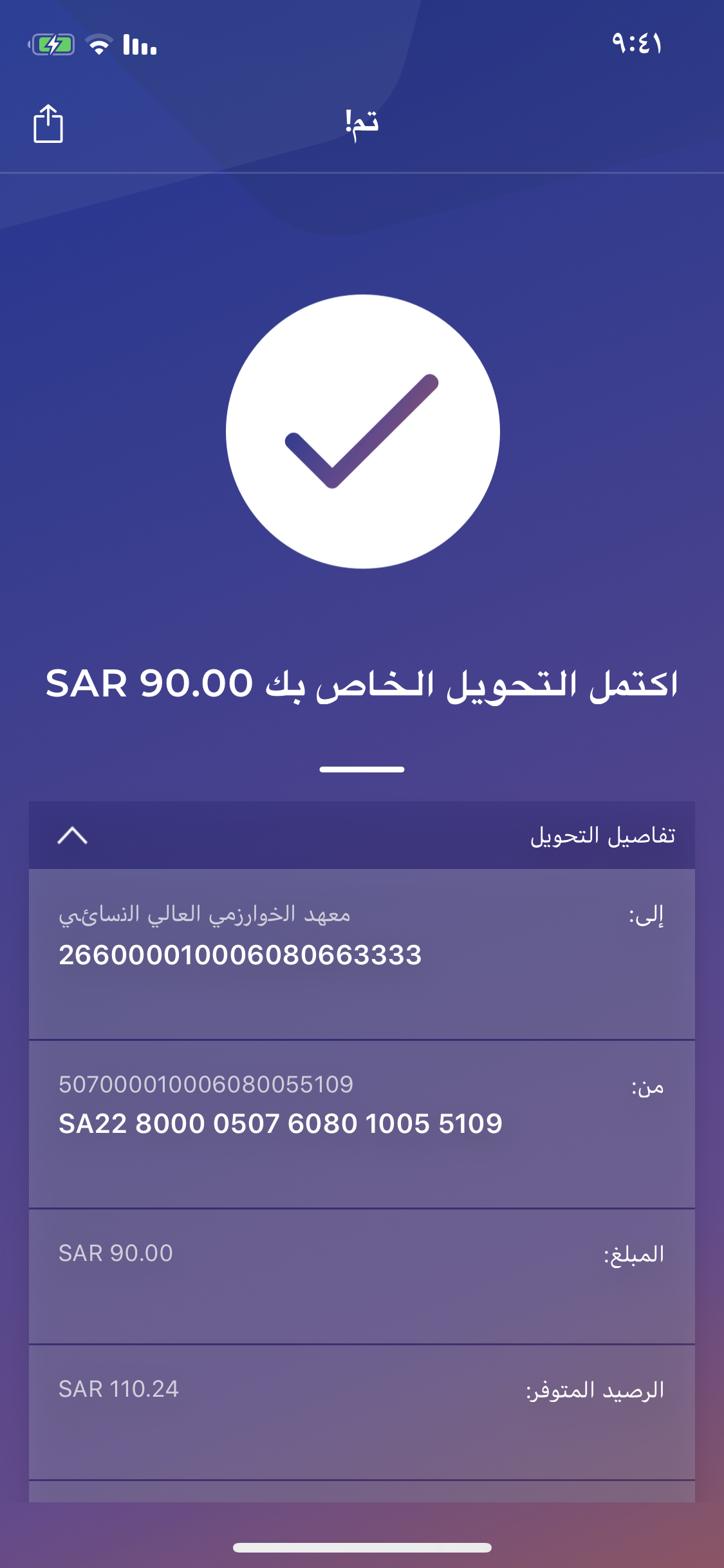Share the transfer receipt
This screenshot has height=1568, width=724.
coord(48,124)
